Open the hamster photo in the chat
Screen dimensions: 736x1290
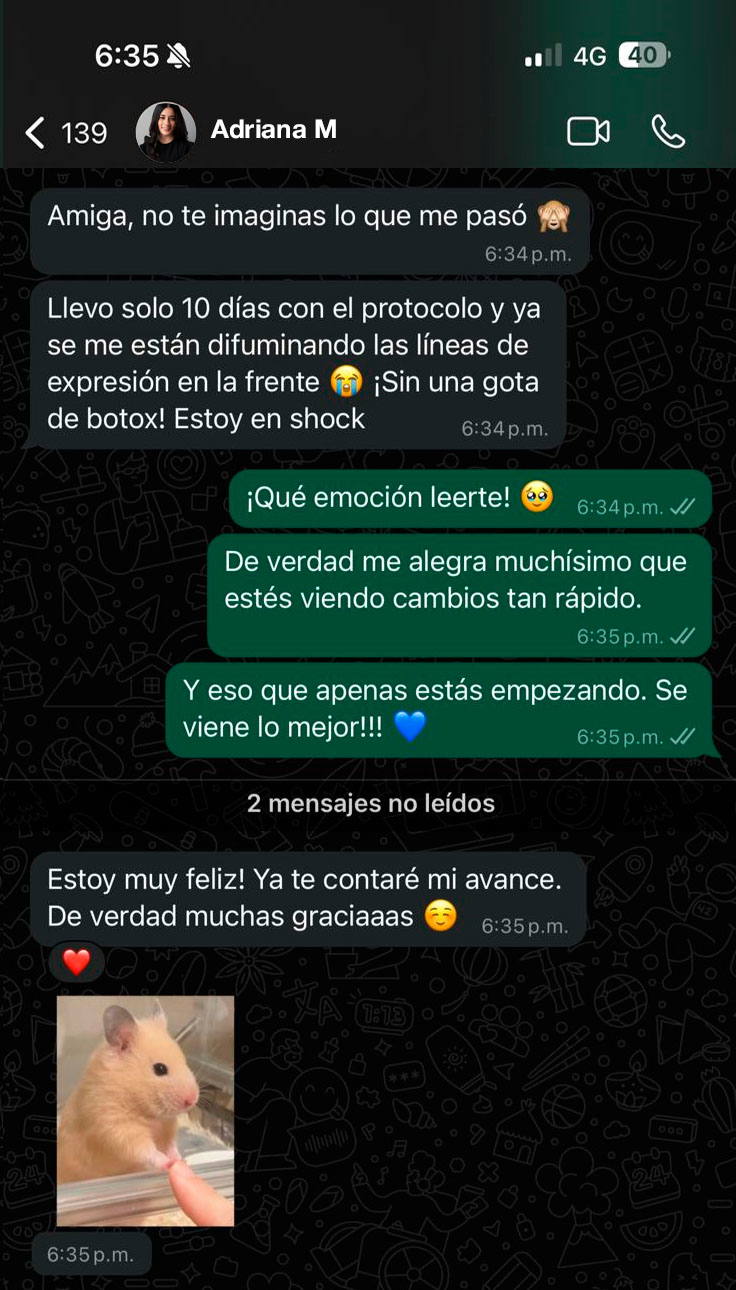click(x=145, y=1110)
